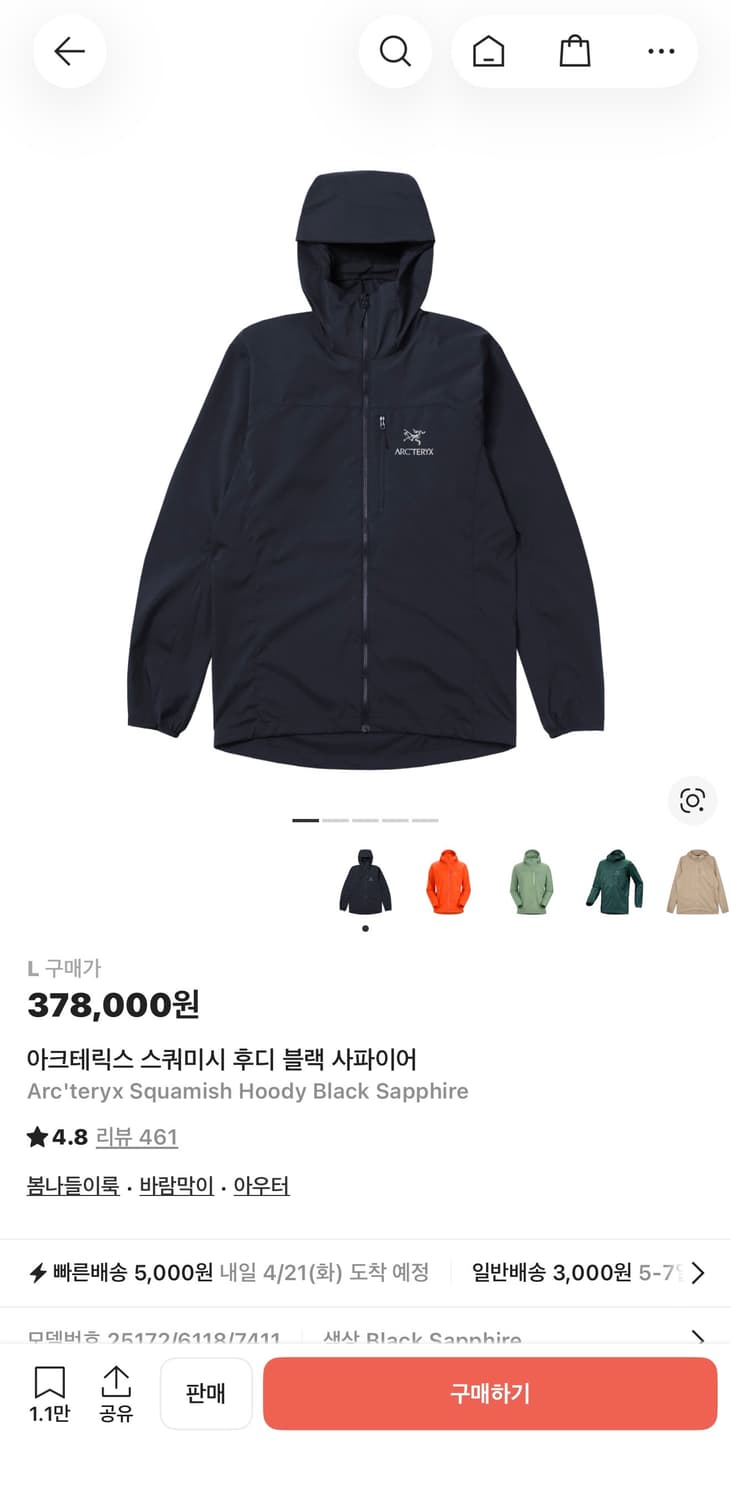Click the 바람막이 tag link
Viewport: 731px width, 1500px height.
pos(175,1185)
